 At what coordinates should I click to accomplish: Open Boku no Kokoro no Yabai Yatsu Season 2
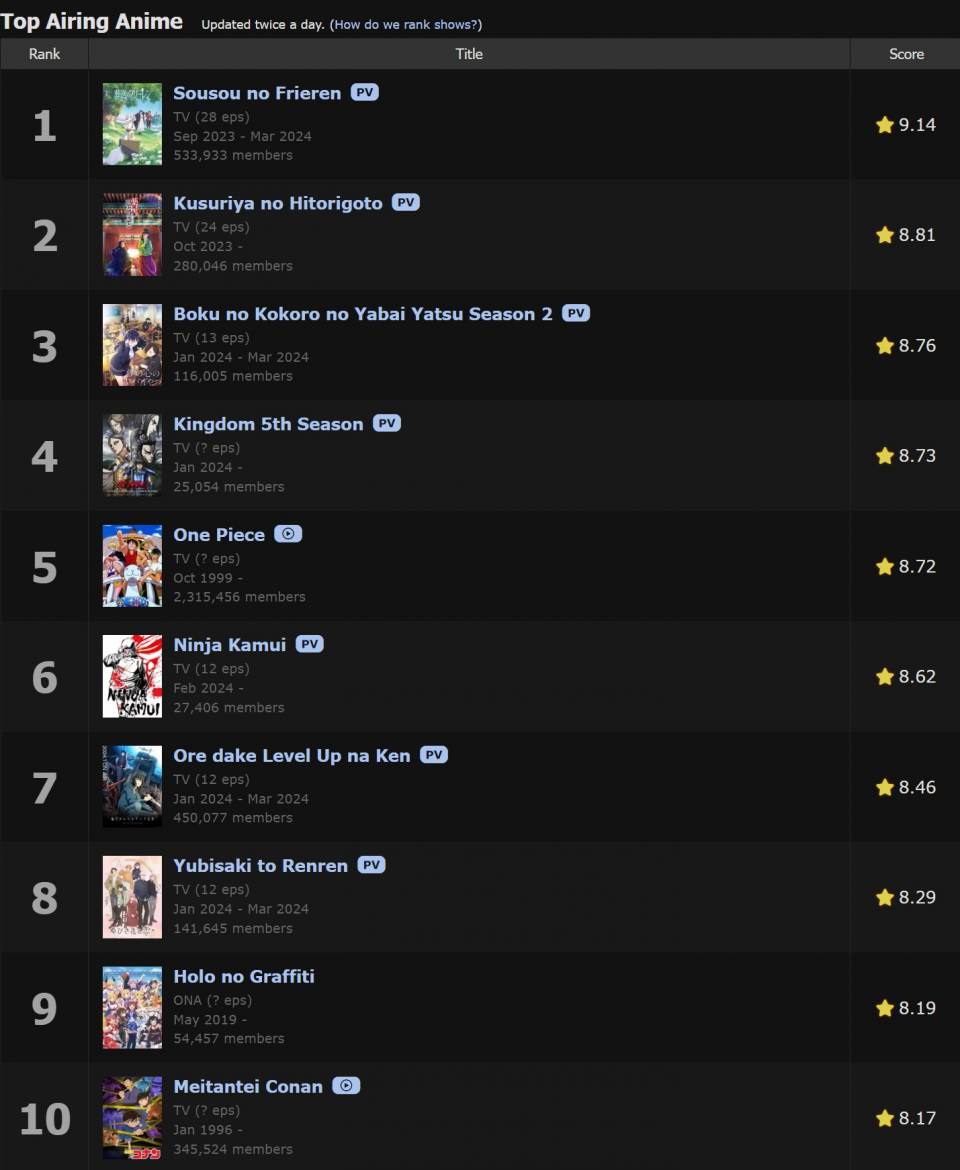click(x=362, y=314)
